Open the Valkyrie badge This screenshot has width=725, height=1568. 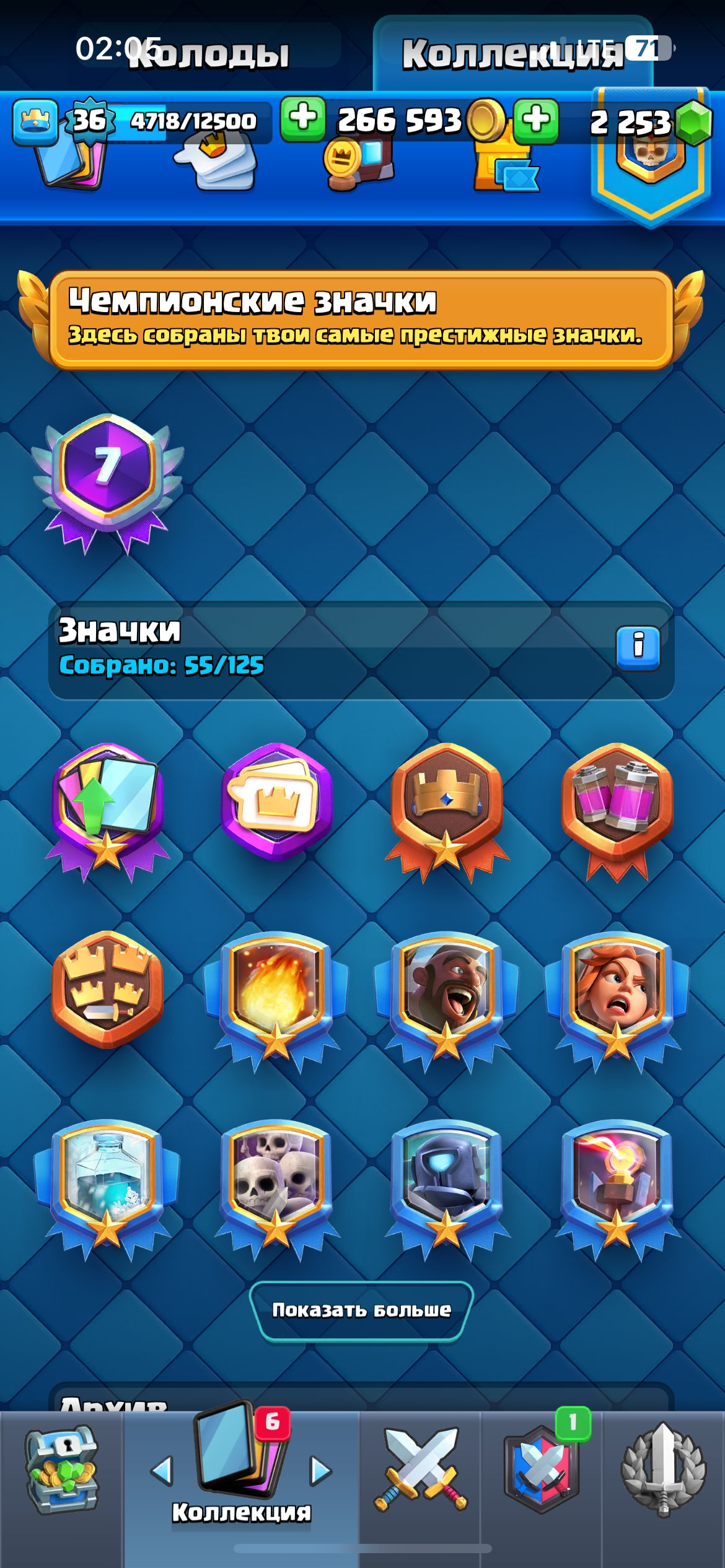[617, 1001]
